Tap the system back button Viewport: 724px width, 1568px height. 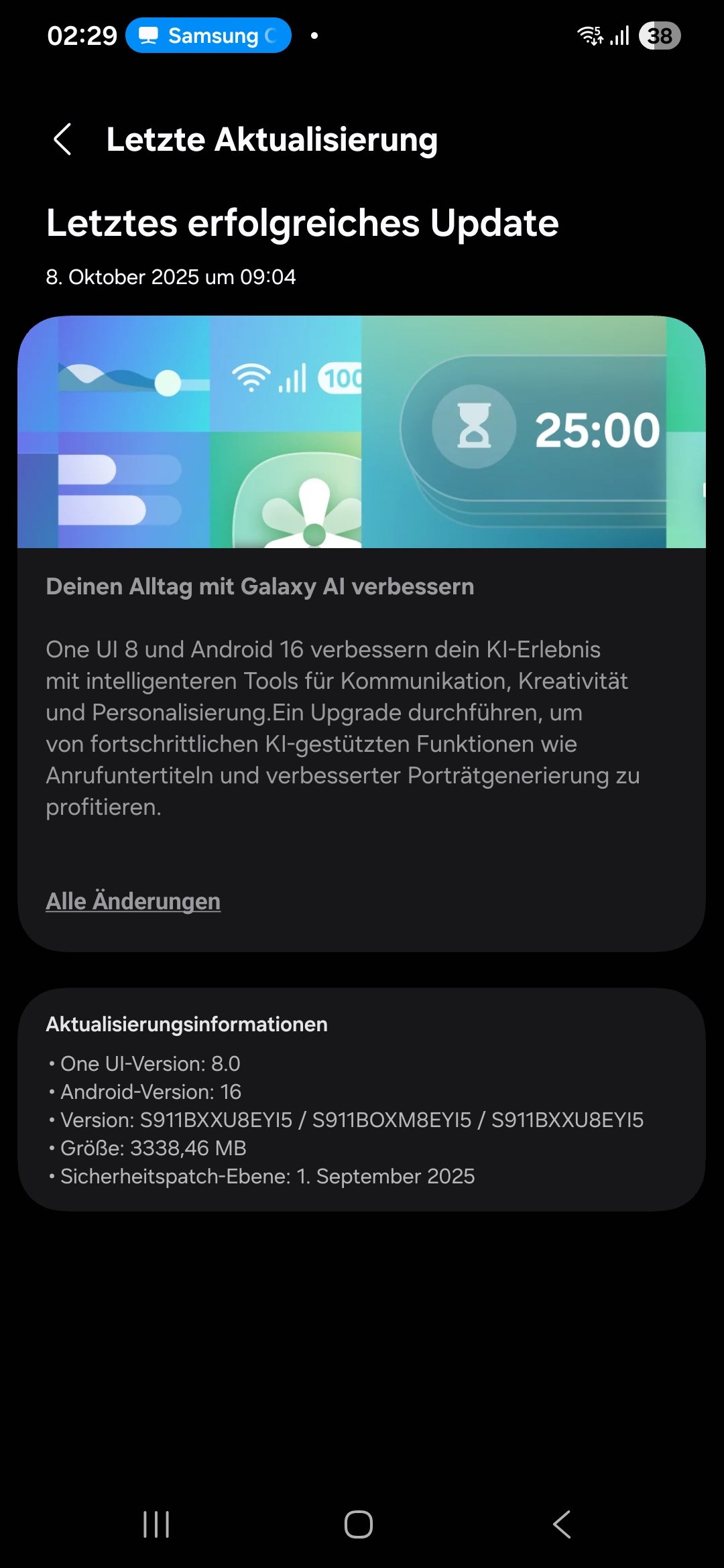click(x=562, y=1524)
